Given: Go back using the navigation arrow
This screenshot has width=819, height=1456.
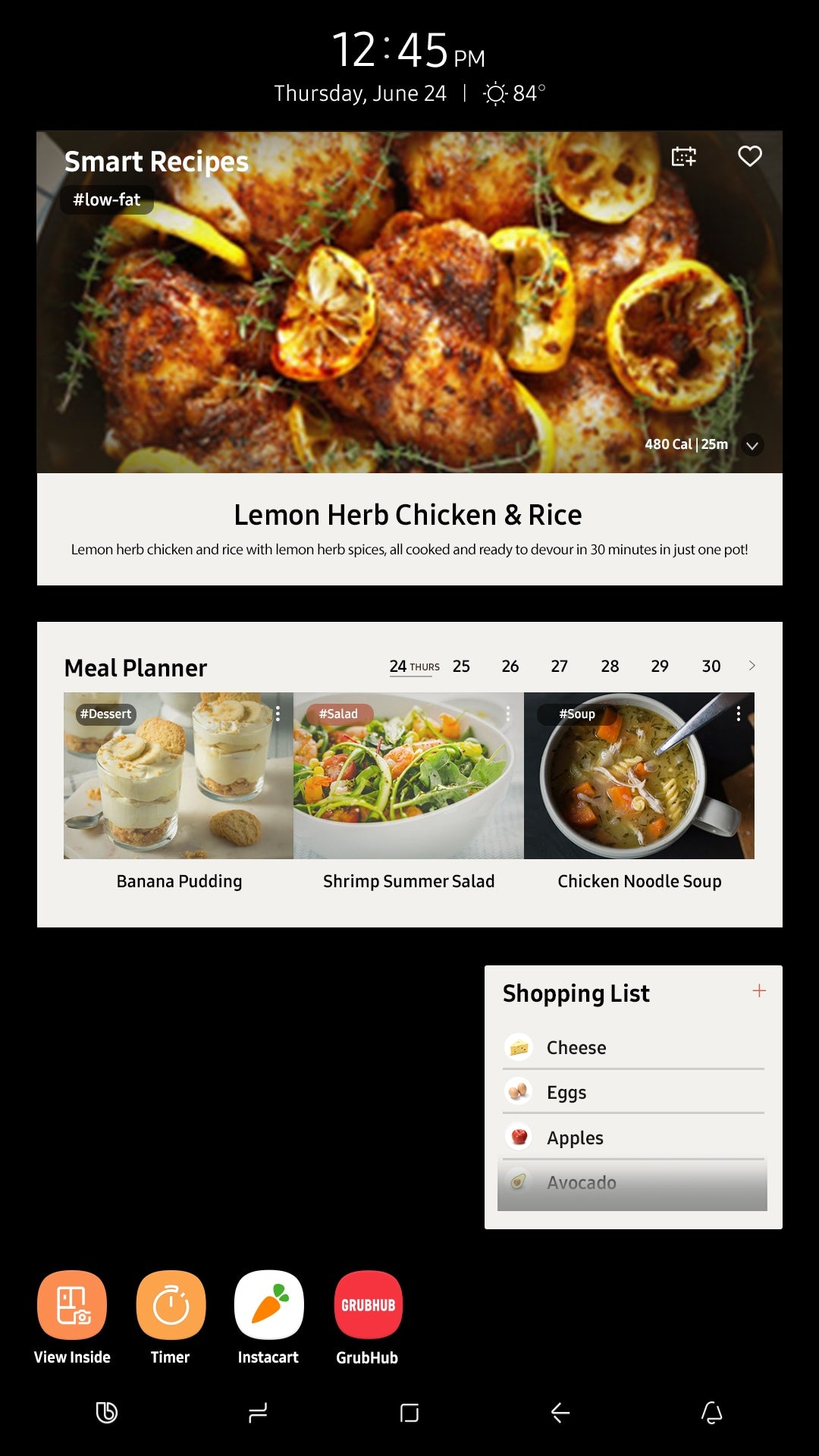Looking at the screenshot, I should click(x=560, y=1413).
